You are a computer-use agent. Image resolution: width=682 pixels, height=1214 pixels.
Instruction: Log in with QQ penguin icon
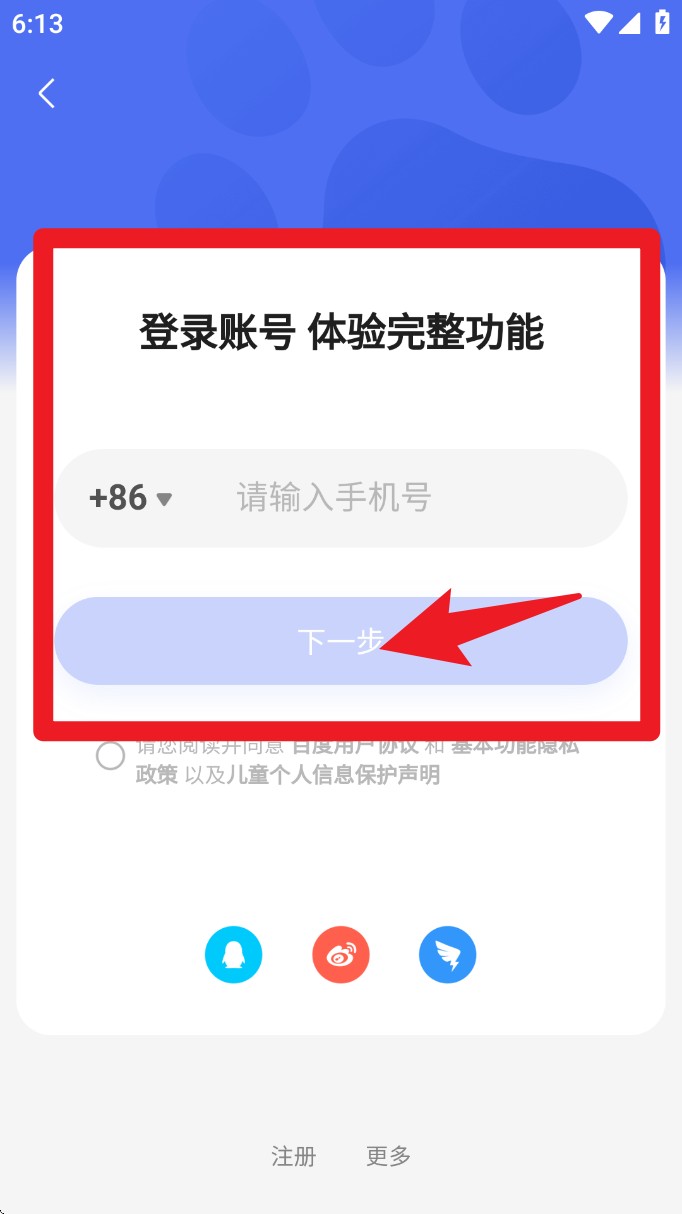234,955
